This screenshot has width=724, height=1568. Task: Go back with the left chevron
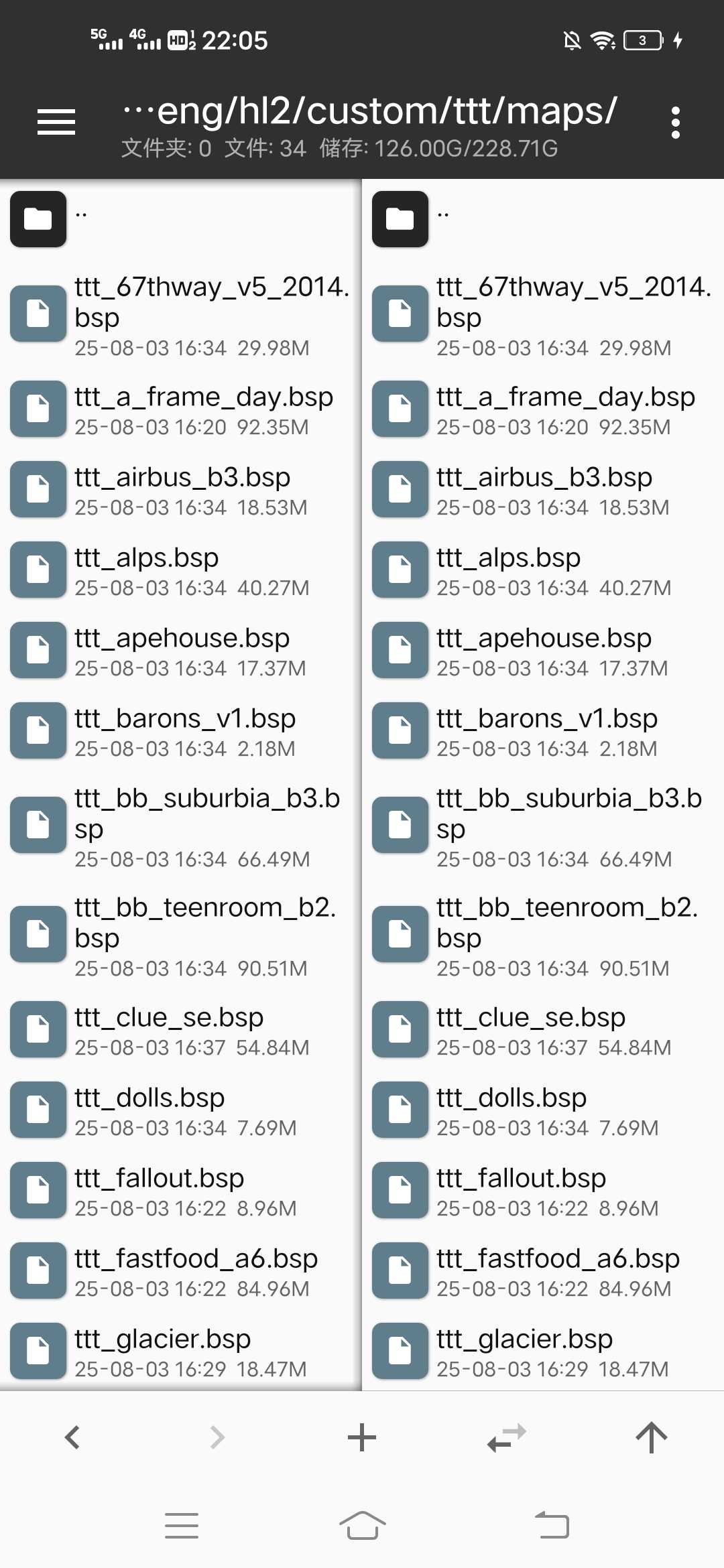[72, 1437]
